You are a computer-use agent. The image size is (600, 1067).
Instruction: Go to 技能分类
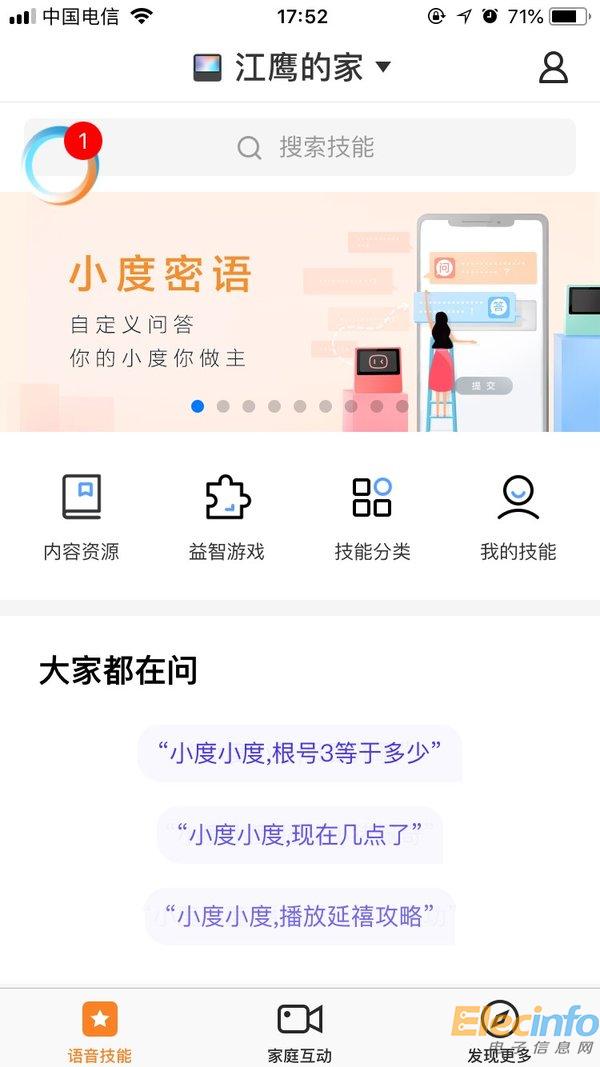point(372,518)
